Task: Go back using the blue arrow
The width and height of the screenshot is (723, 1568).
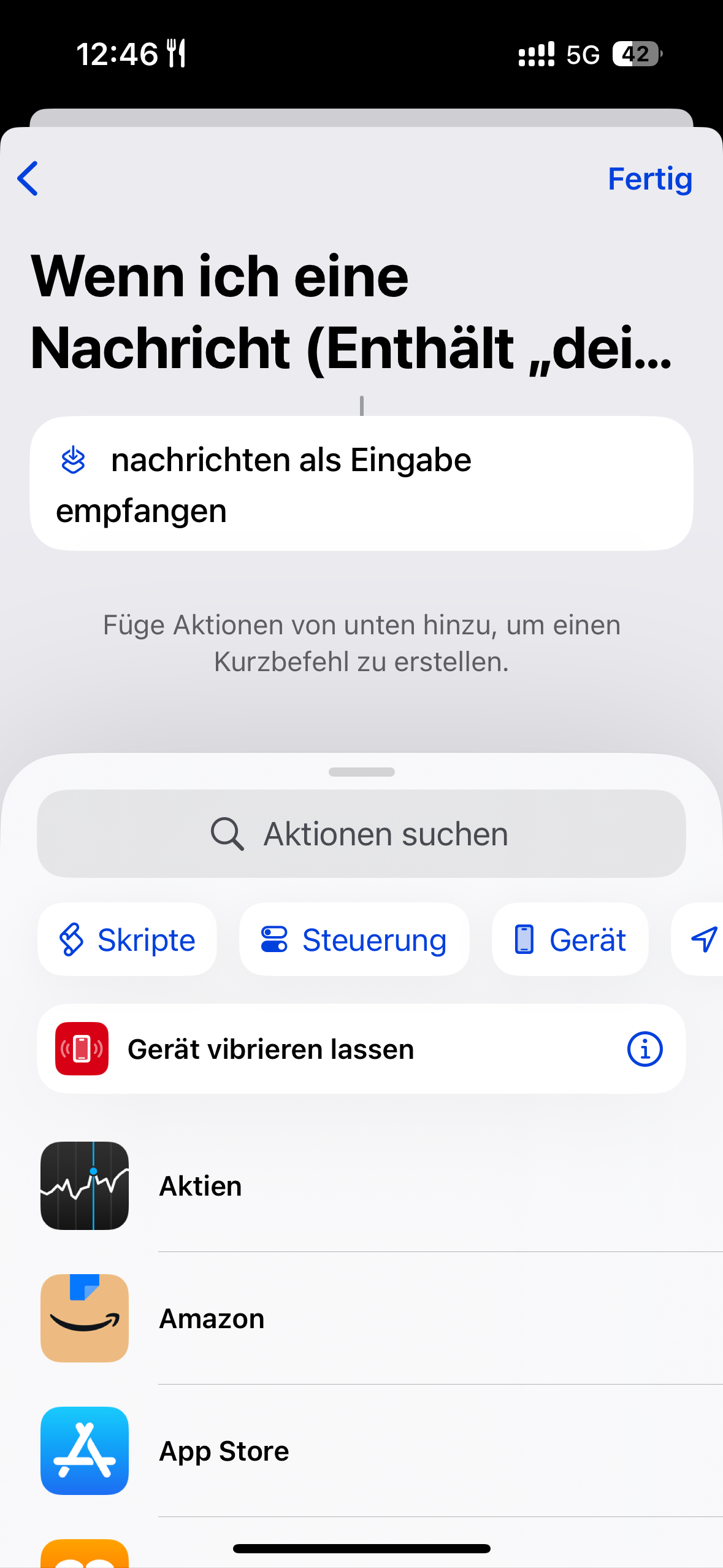Action: point(28,179)
